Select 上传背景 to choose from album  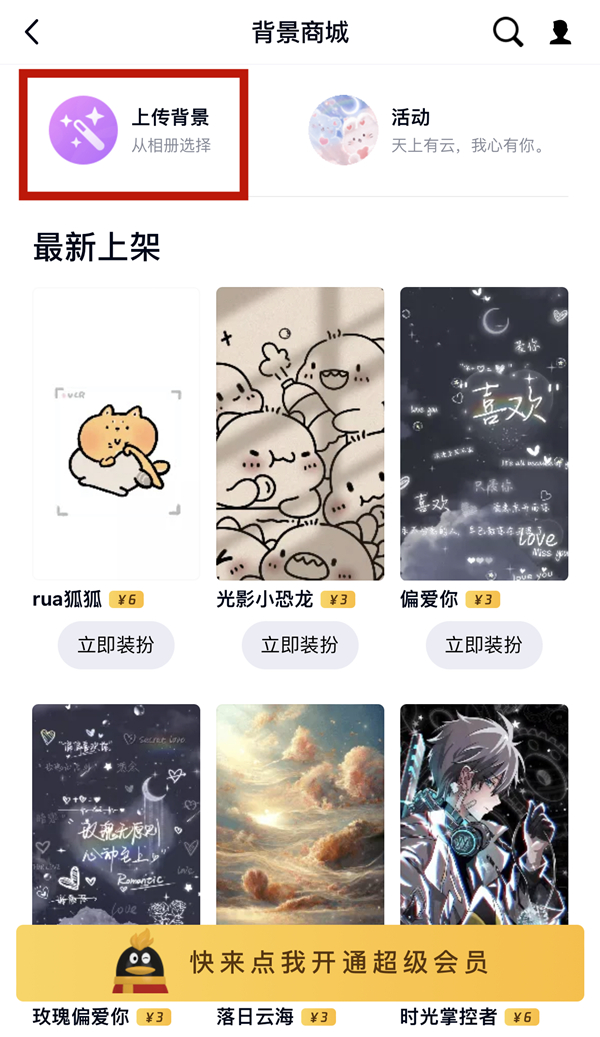(x=133, y=131)
